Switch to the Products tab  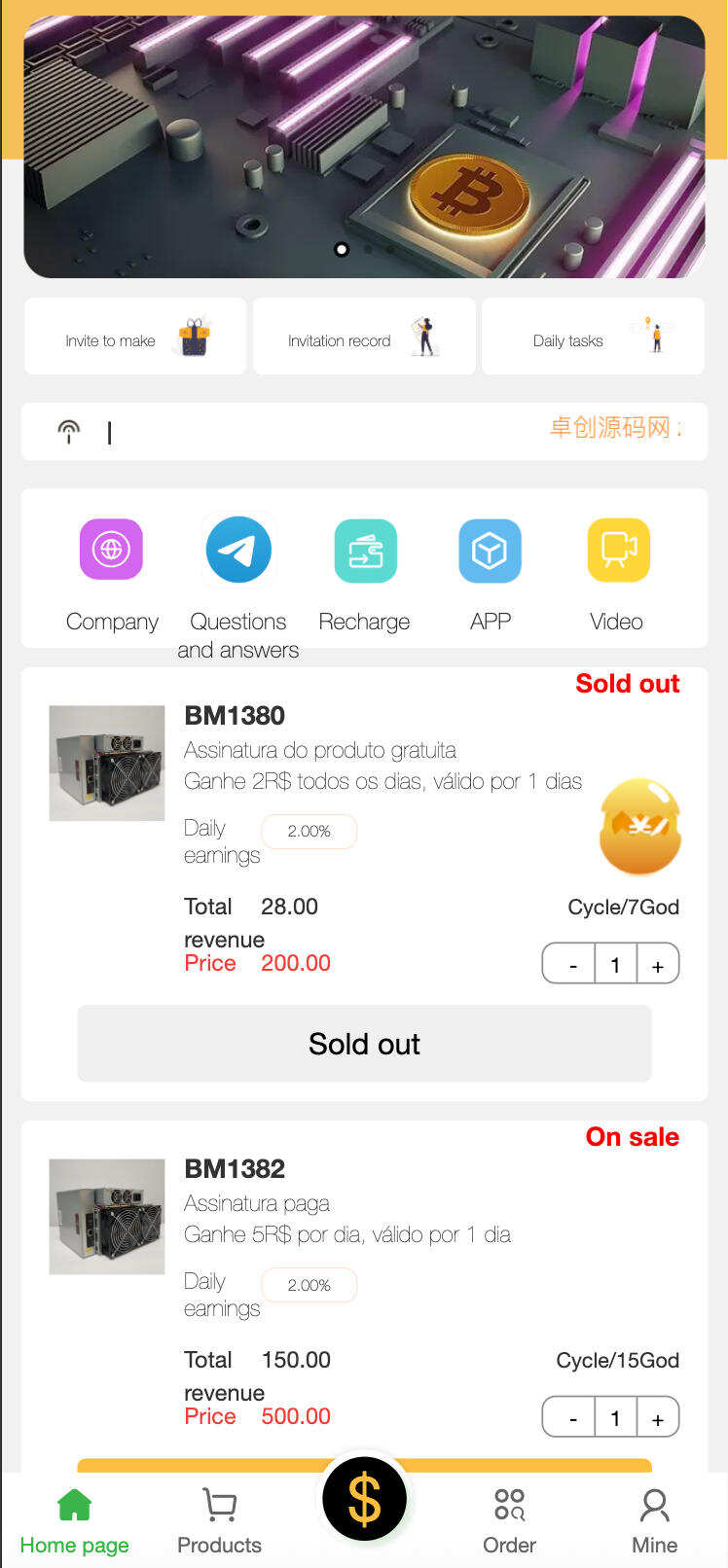219,1521
